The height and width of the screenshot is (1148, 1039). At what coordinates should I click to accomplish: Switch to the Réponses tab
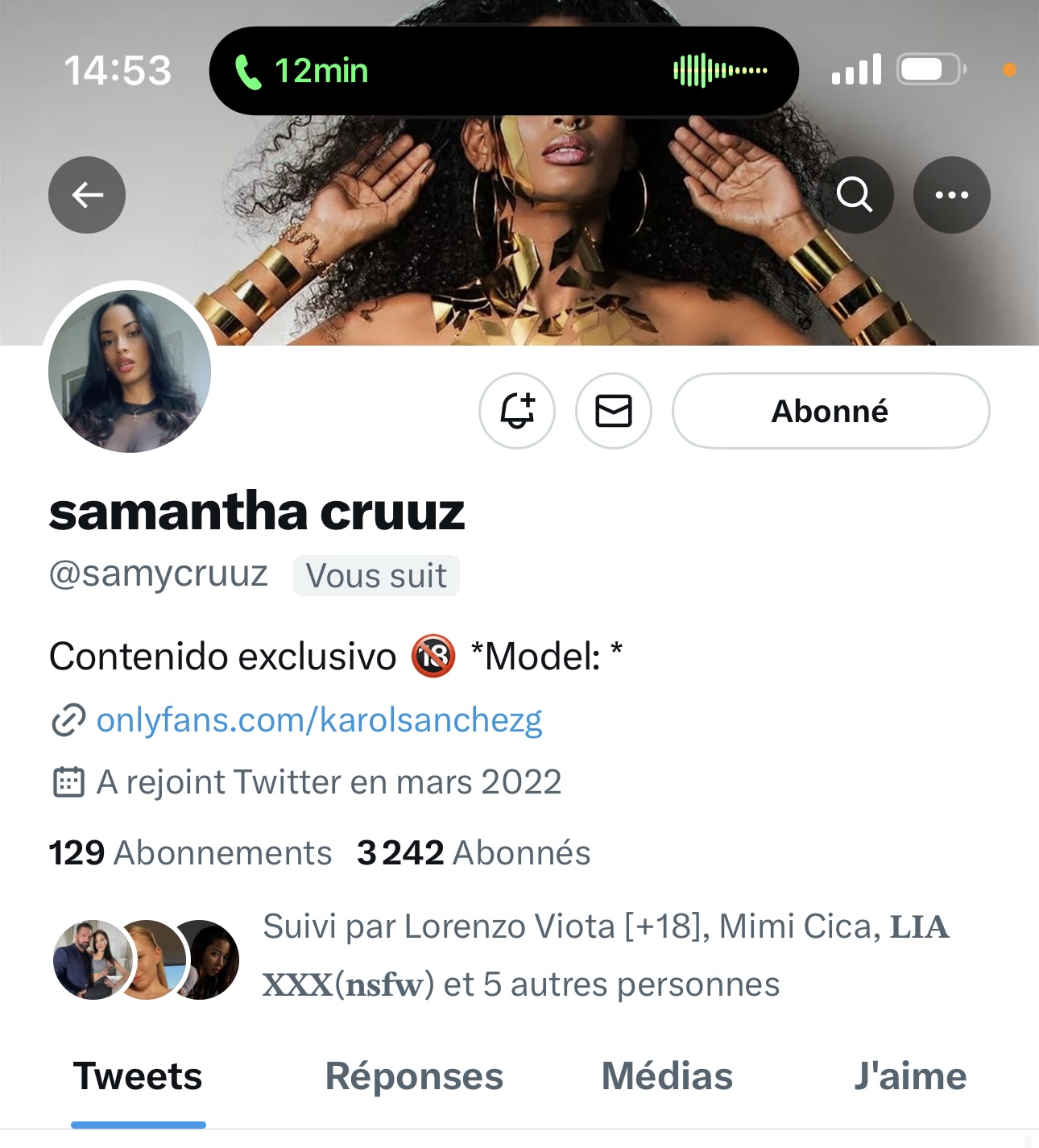coord(414,1076)
